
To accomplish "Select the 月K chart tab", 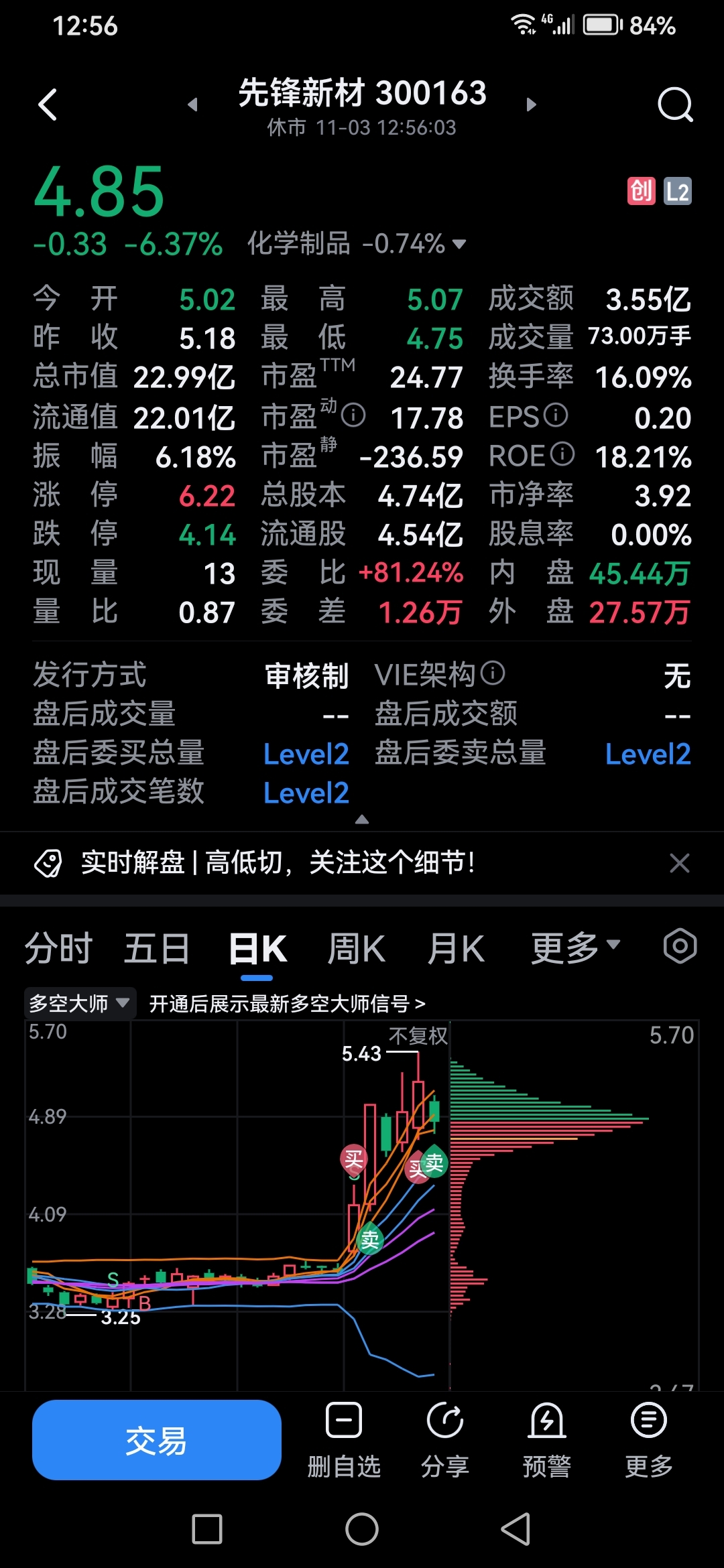I will click(x=456, y=949).
